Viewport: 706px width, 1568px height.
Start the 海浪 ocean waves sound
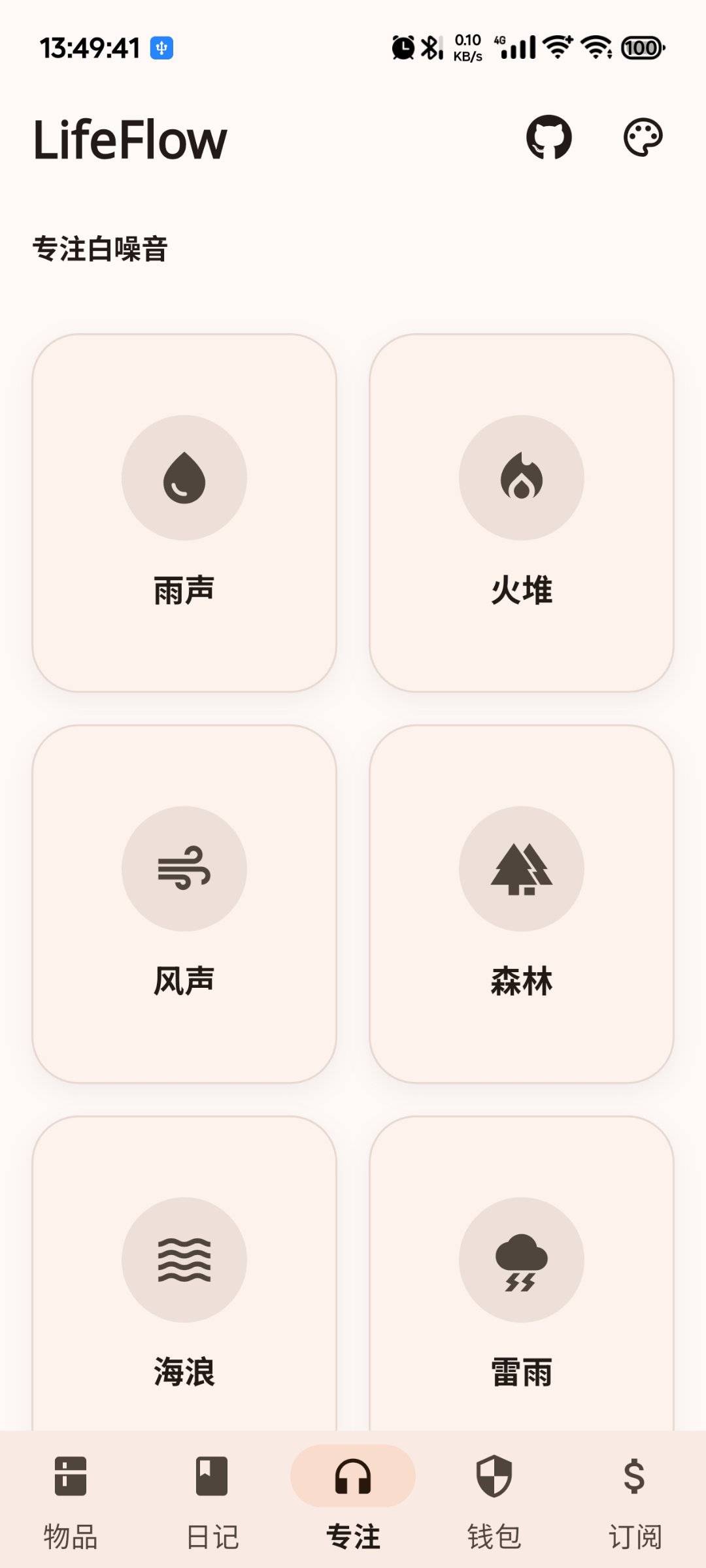click(x=184, y=1281)
